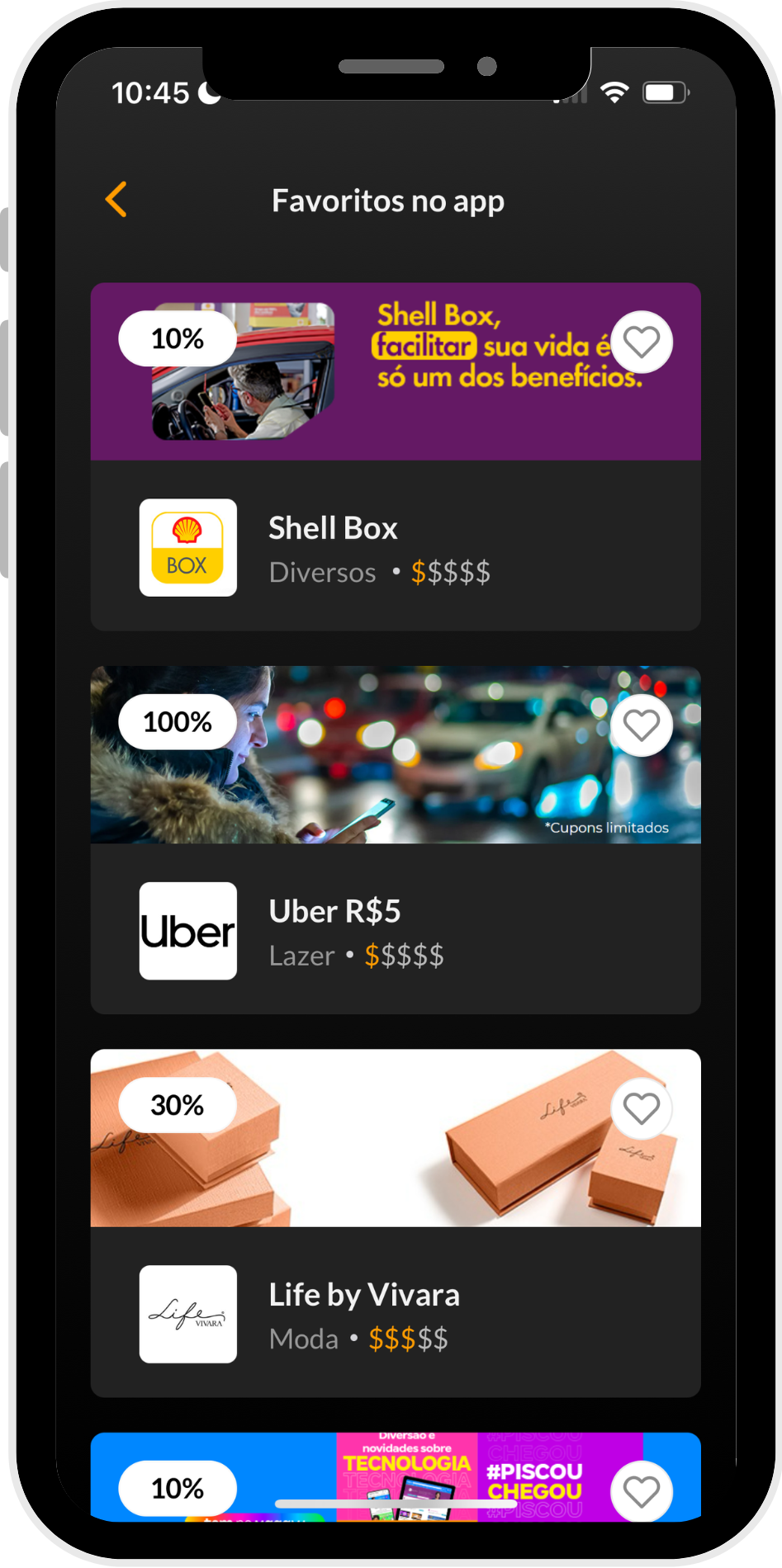Toggle favorite heart on Life by Vivara card
This screenshot has width=782, height=1568.
pyautogui.click(x=642, y=1108)
